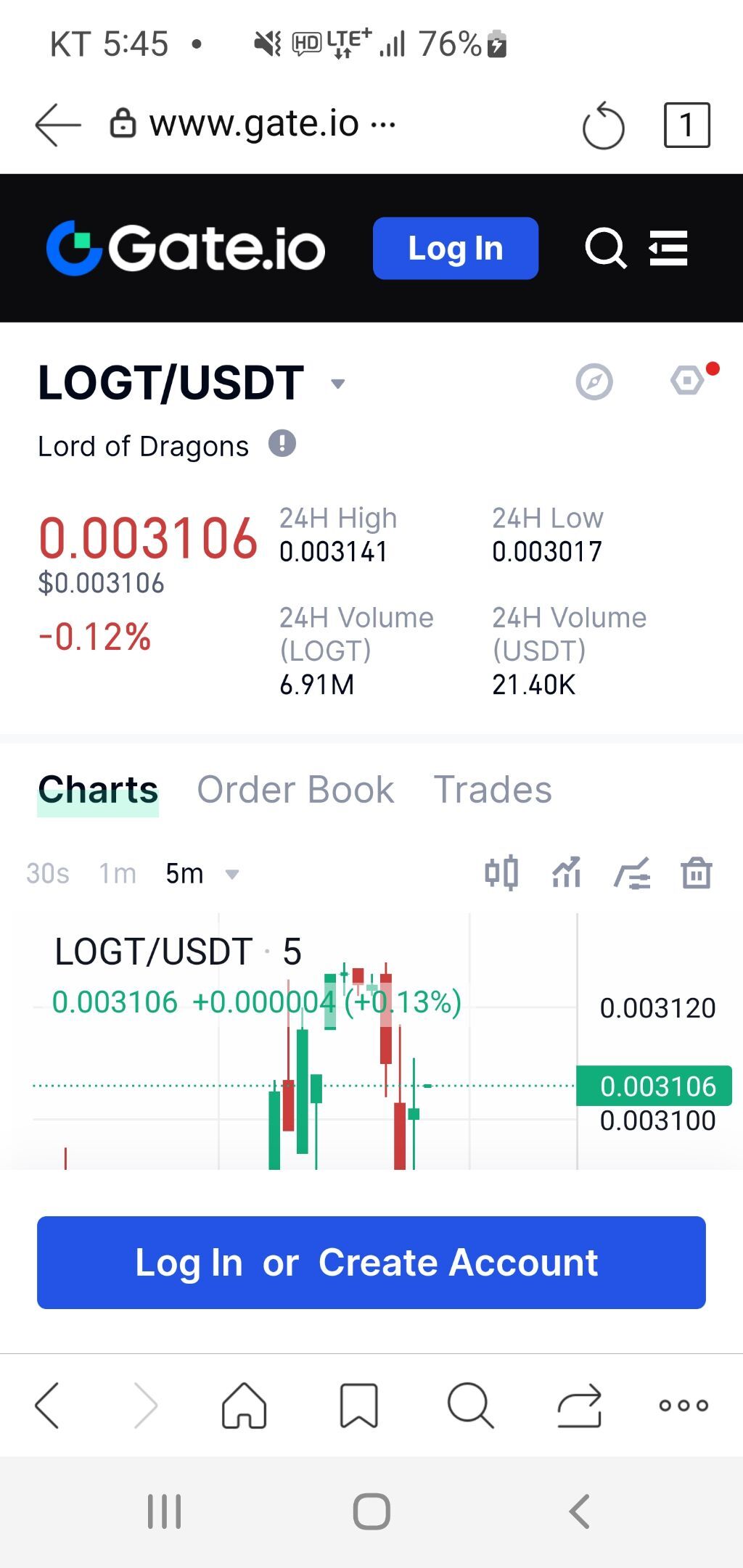The height and width of the screenshot is (1568, 743).
Task: Open chart indicators
Action: 567,872
